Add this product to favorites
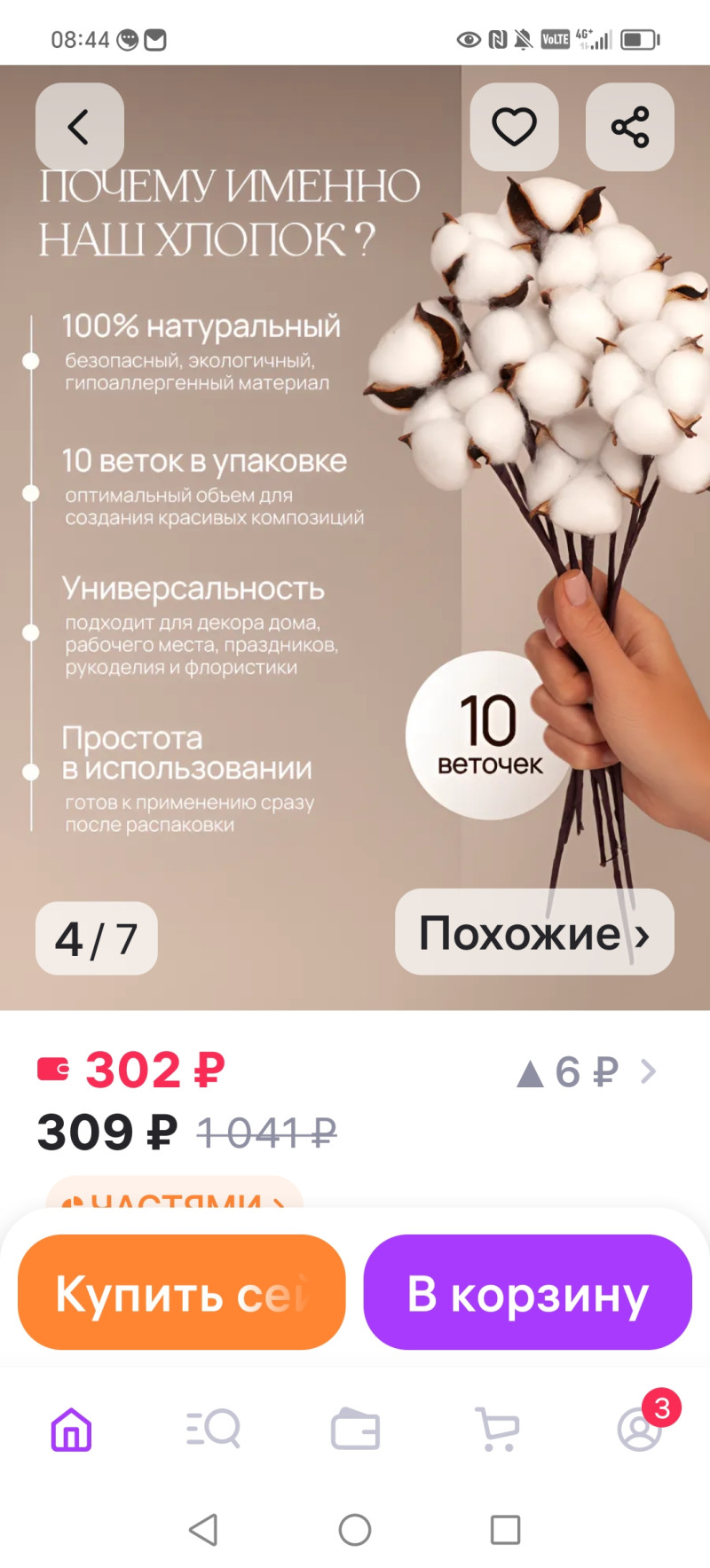The image size is (710, 1568). coord(514,127)
